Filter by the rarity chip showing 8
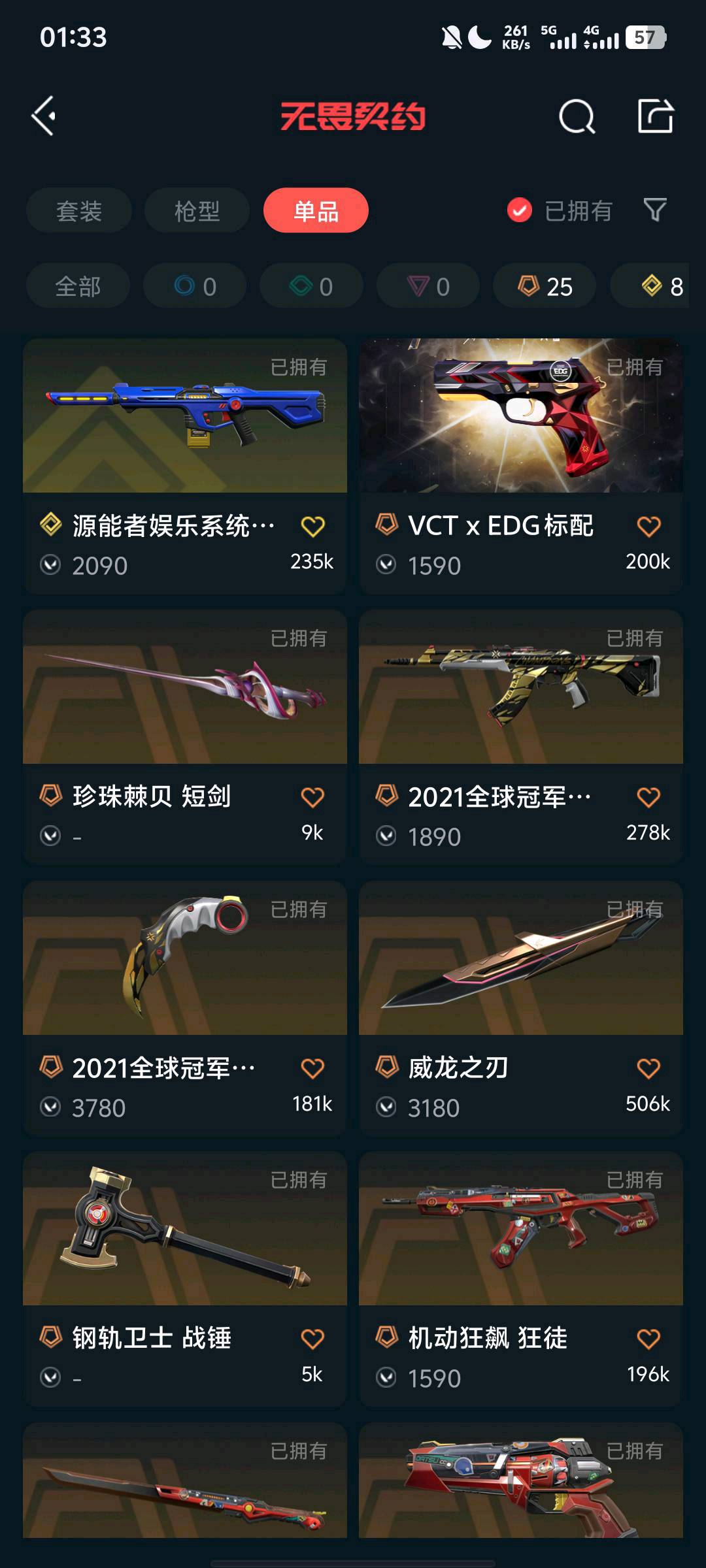Viewport: 706px width, 1568px height. (660, 286)
